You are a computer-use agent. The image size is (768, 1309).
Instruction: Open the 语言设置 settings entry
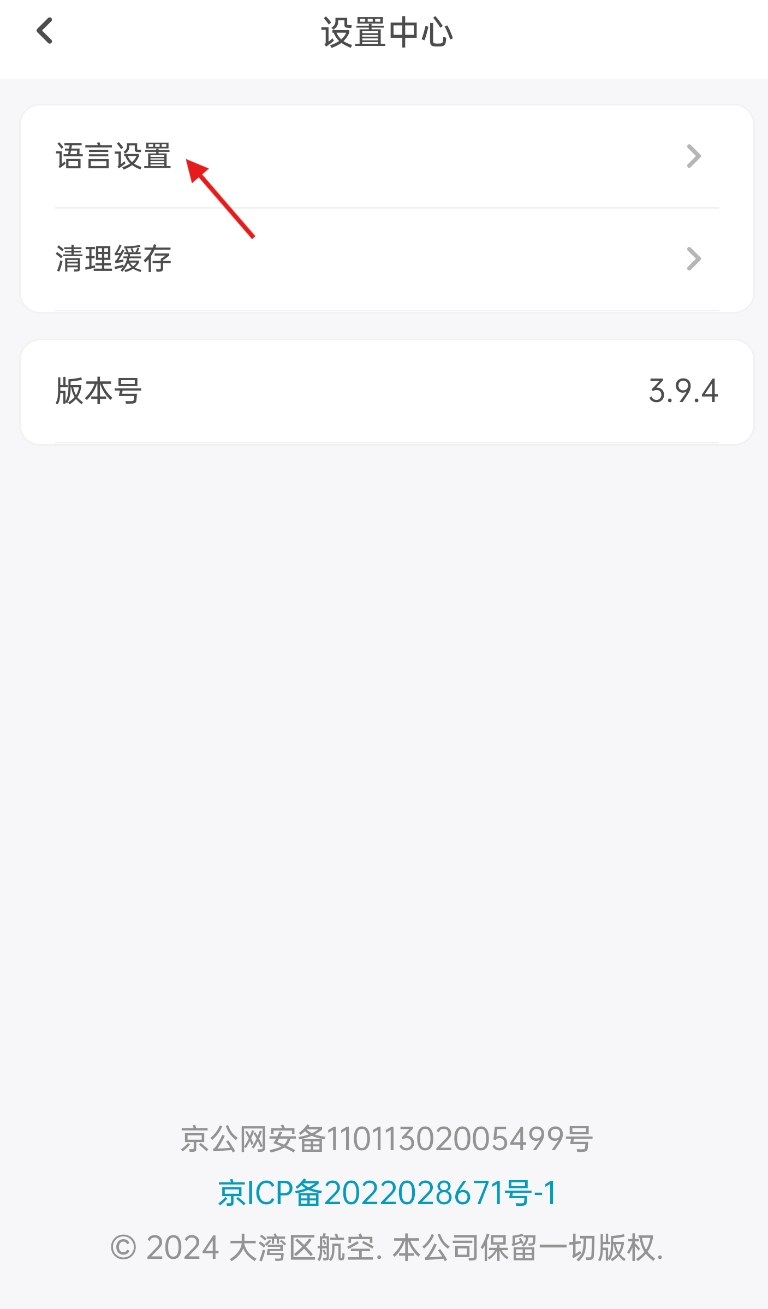click(x=384, y=156)
